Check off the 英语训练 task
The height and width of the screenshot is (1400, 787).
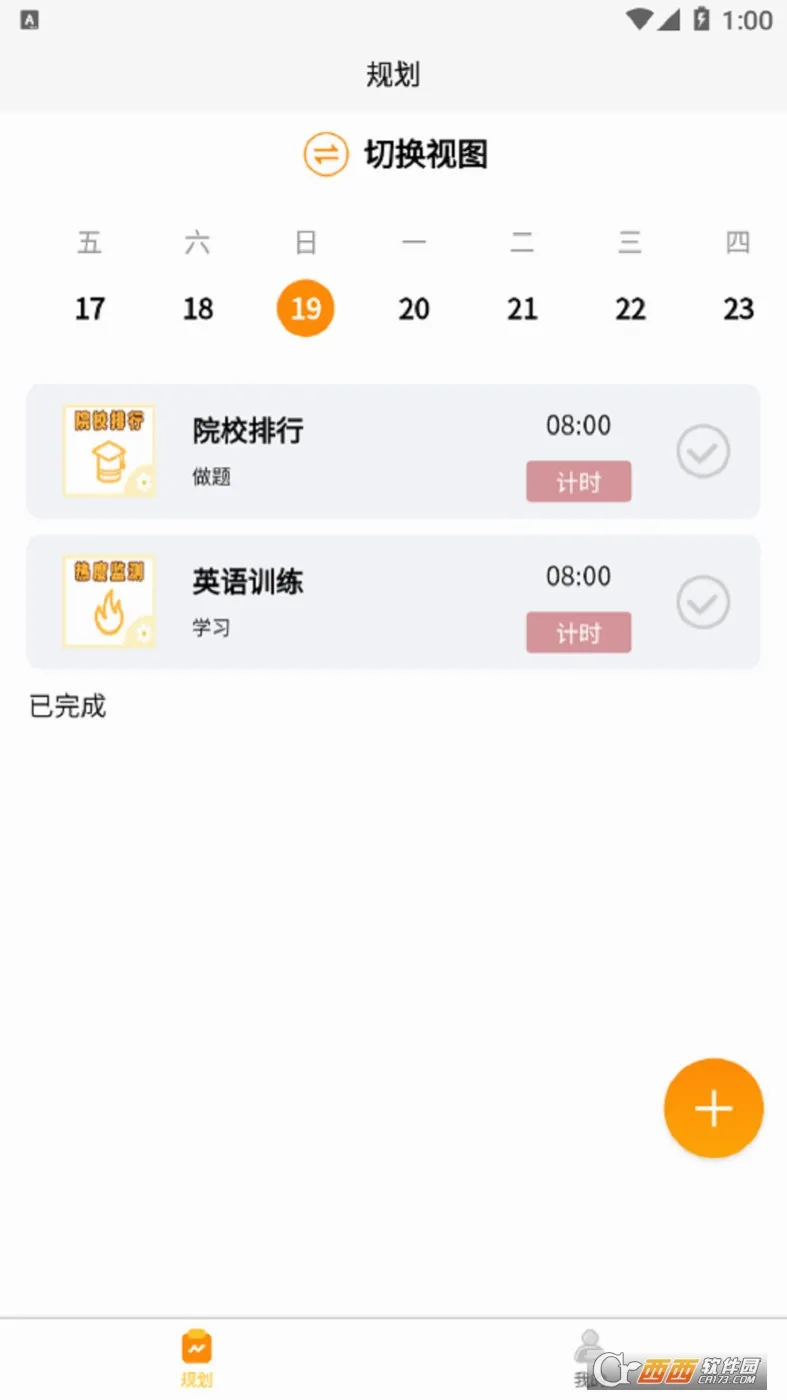(x=703, y=602)
